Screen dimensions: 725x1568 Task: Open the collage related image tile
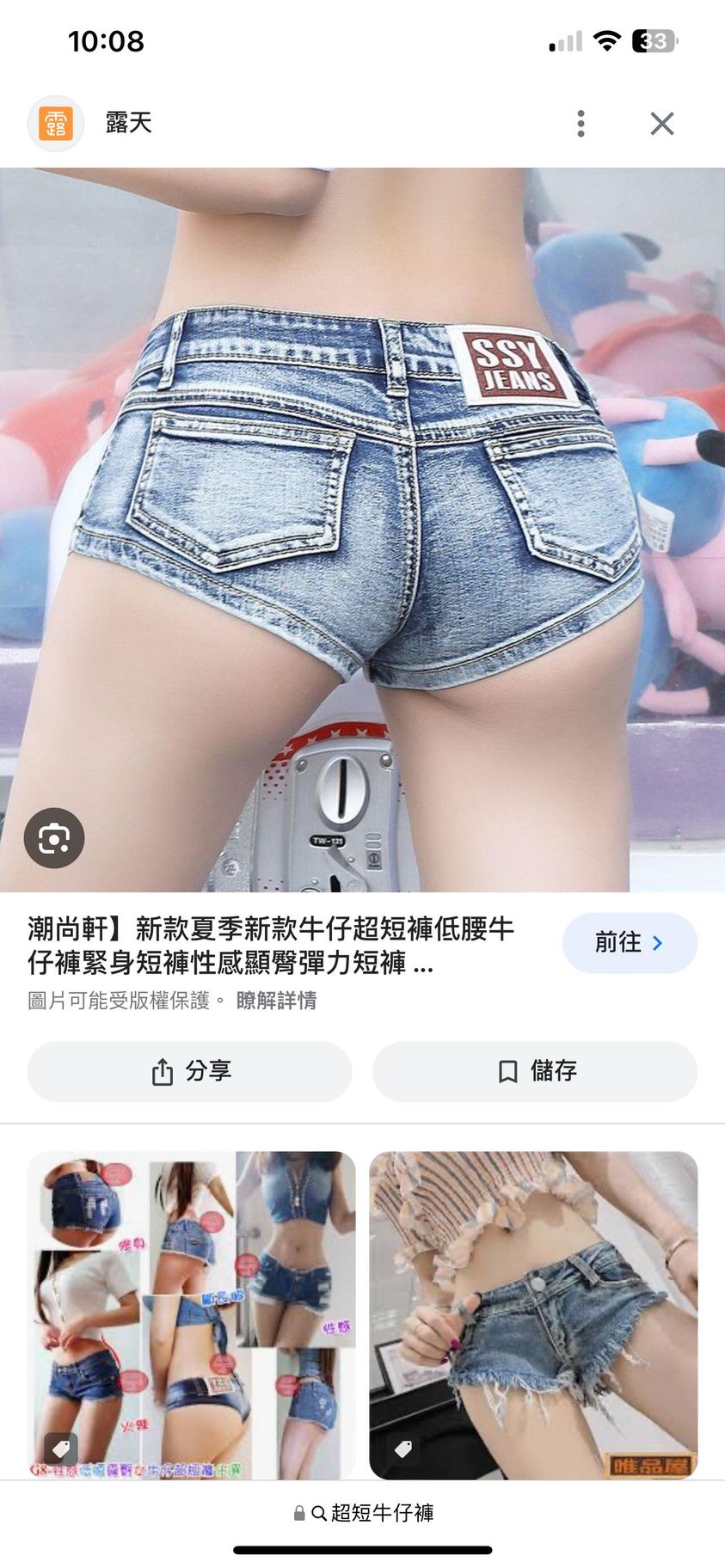pyautogui.click(x=191, y=1314)
